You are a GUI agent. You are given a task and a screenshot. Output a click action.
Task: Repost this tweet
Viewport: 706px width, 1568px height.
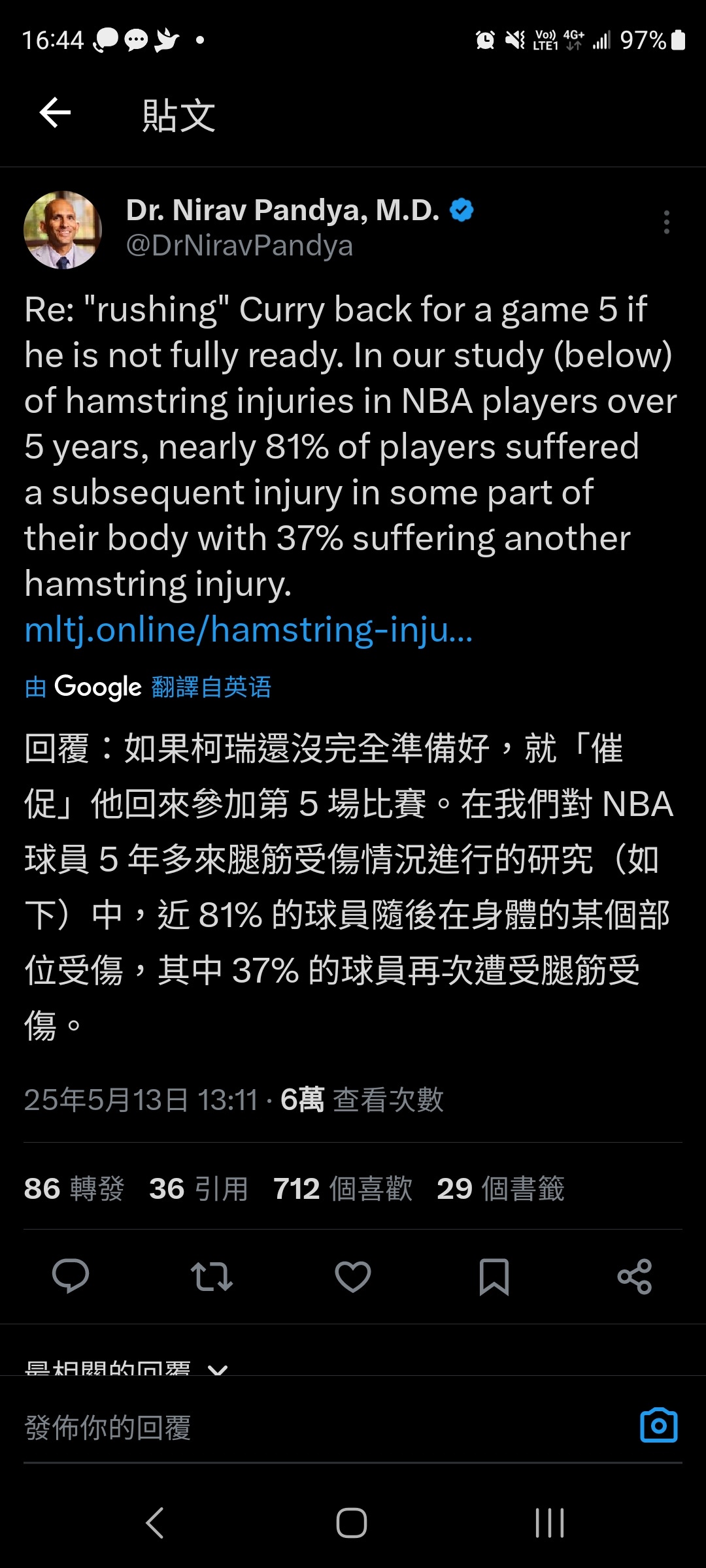(x=211, y=1276)
